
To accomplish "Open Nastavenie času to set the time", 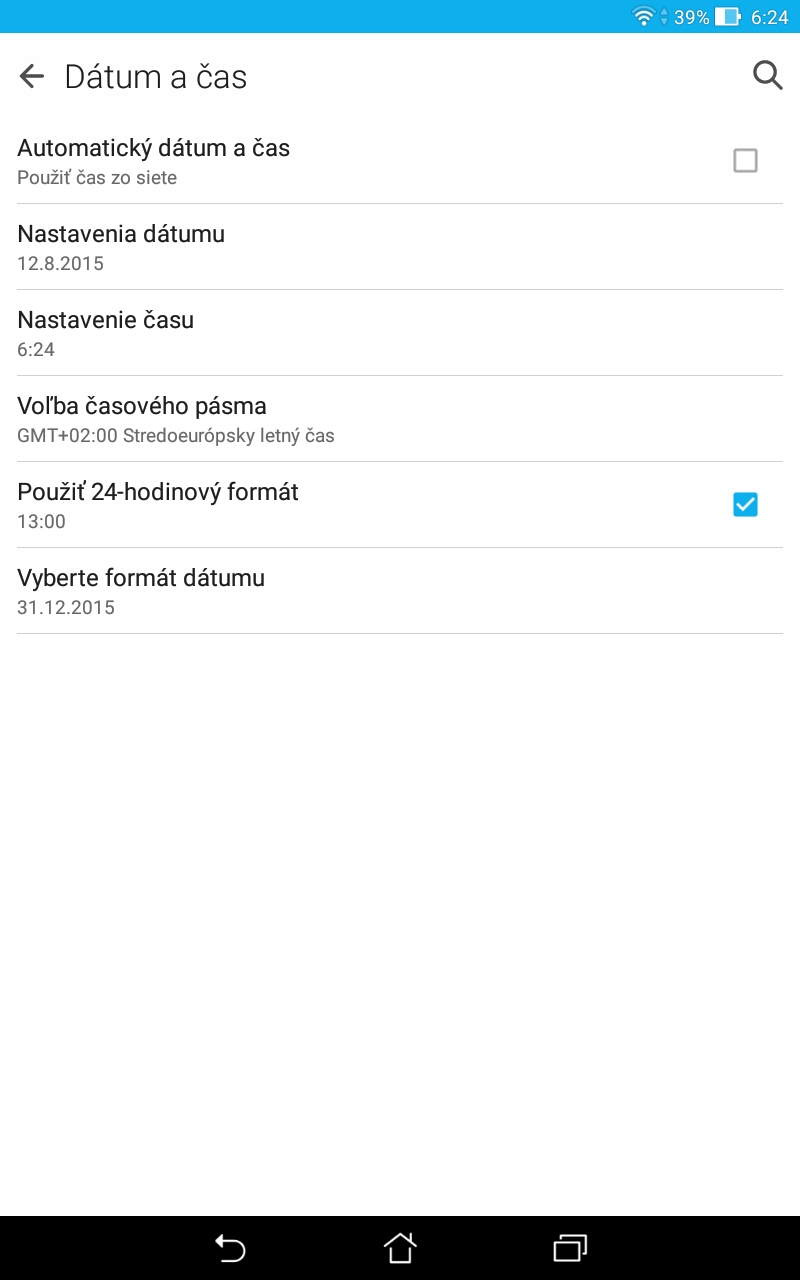I will (x=400, y=333).
